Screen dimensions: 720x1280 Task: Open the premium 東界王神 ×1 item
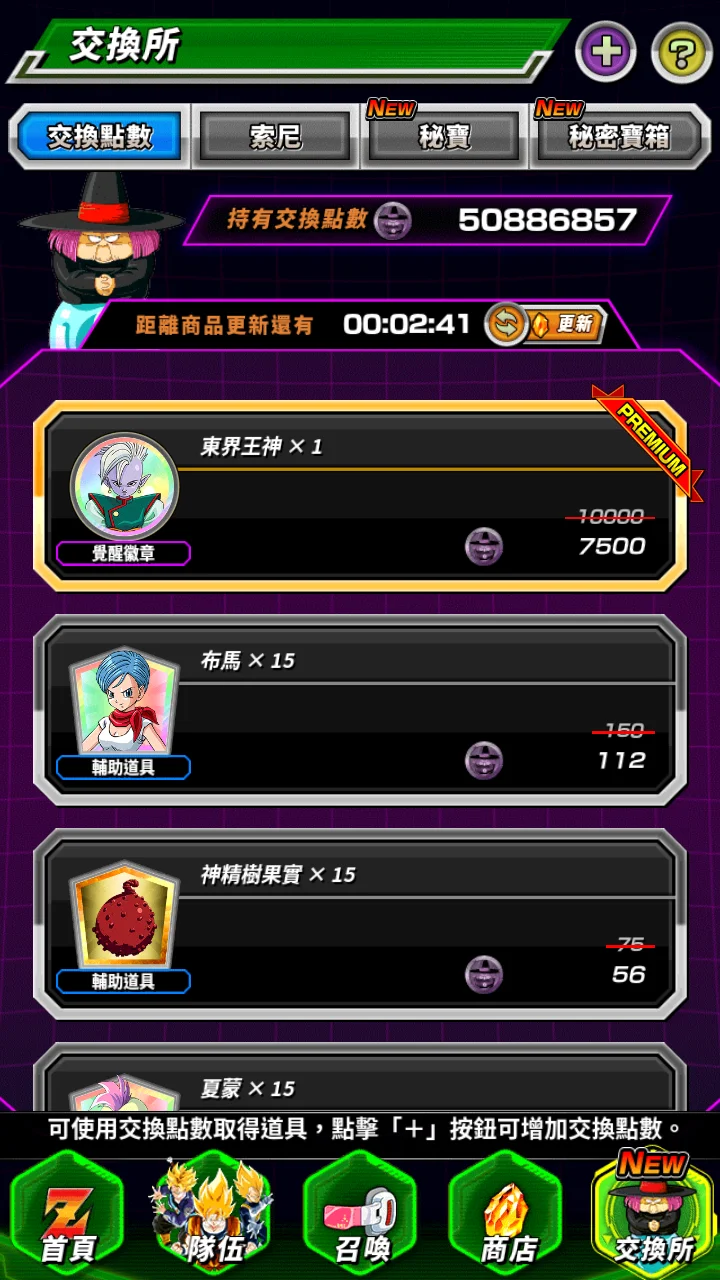[x=360, y=497]
